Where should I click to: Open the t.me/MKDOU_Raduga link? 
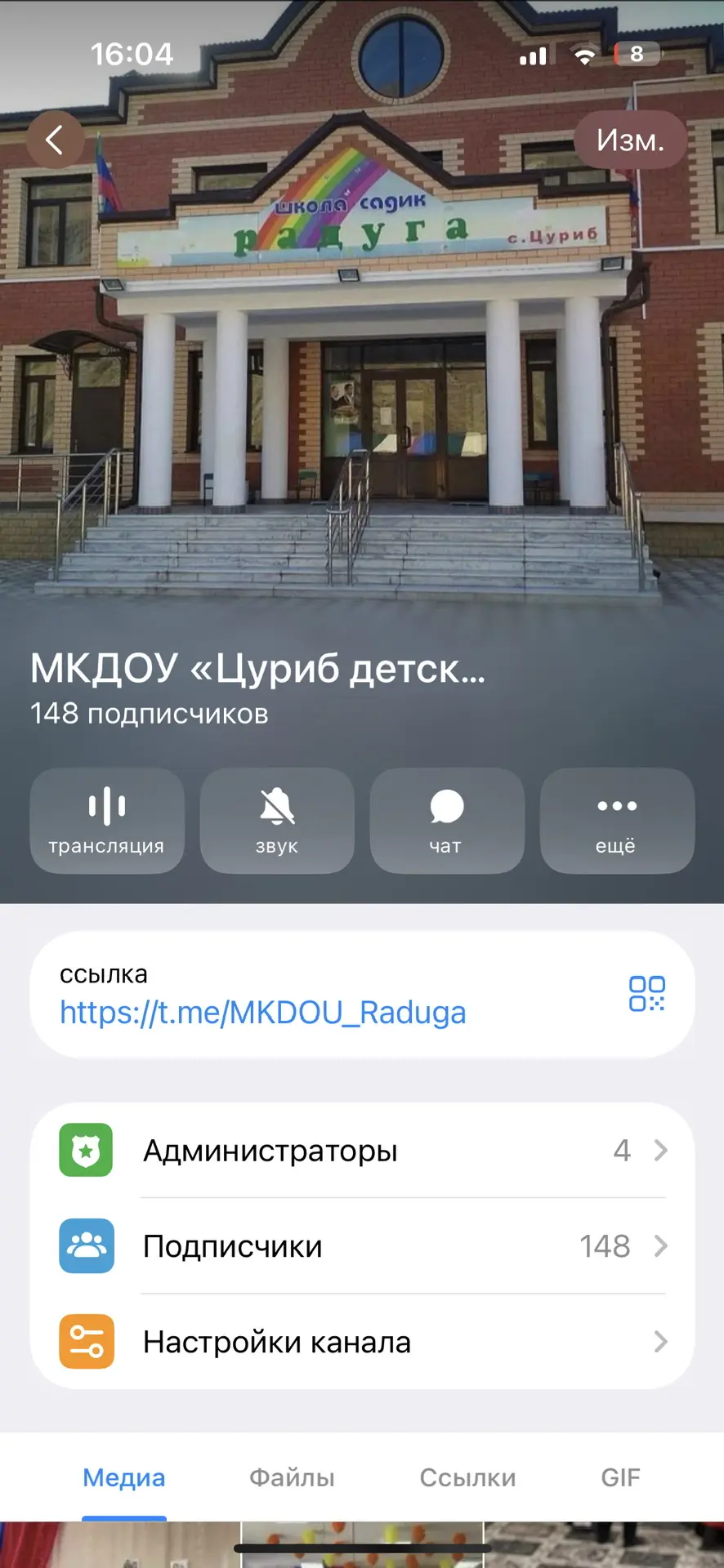(263, 1013)
